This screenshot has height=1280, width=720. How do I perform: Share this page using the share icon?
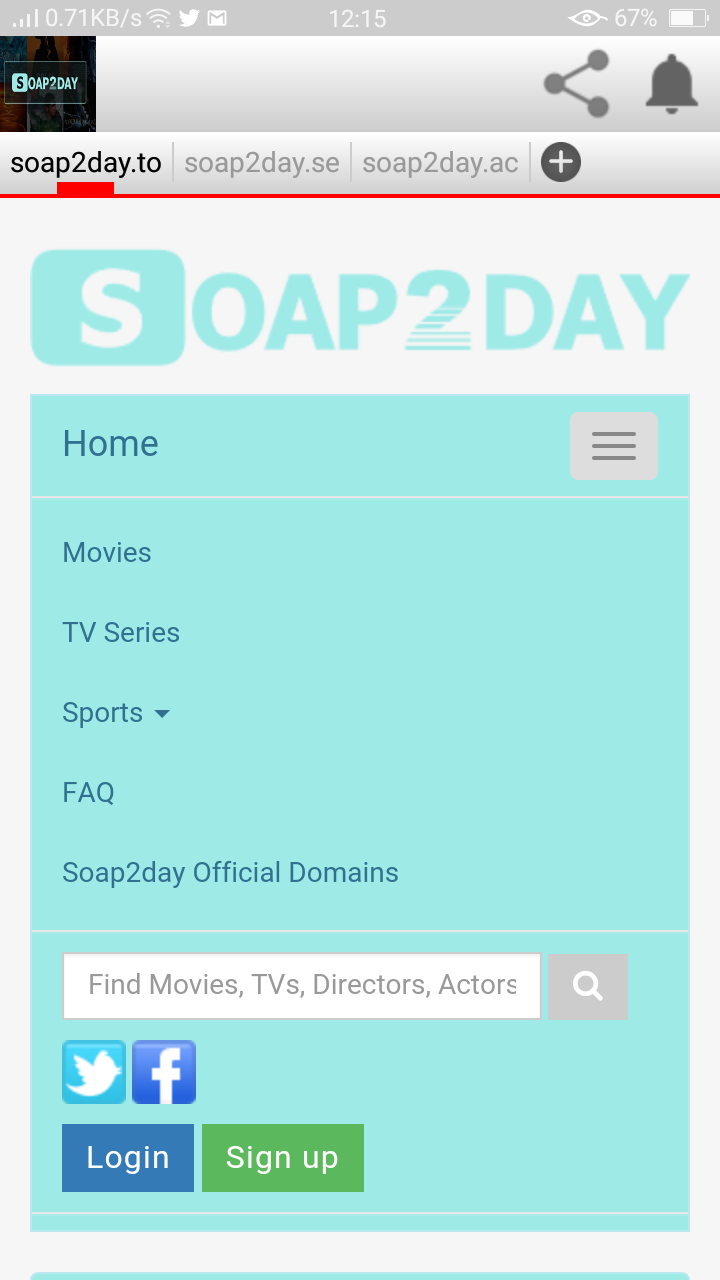point(577,84)
